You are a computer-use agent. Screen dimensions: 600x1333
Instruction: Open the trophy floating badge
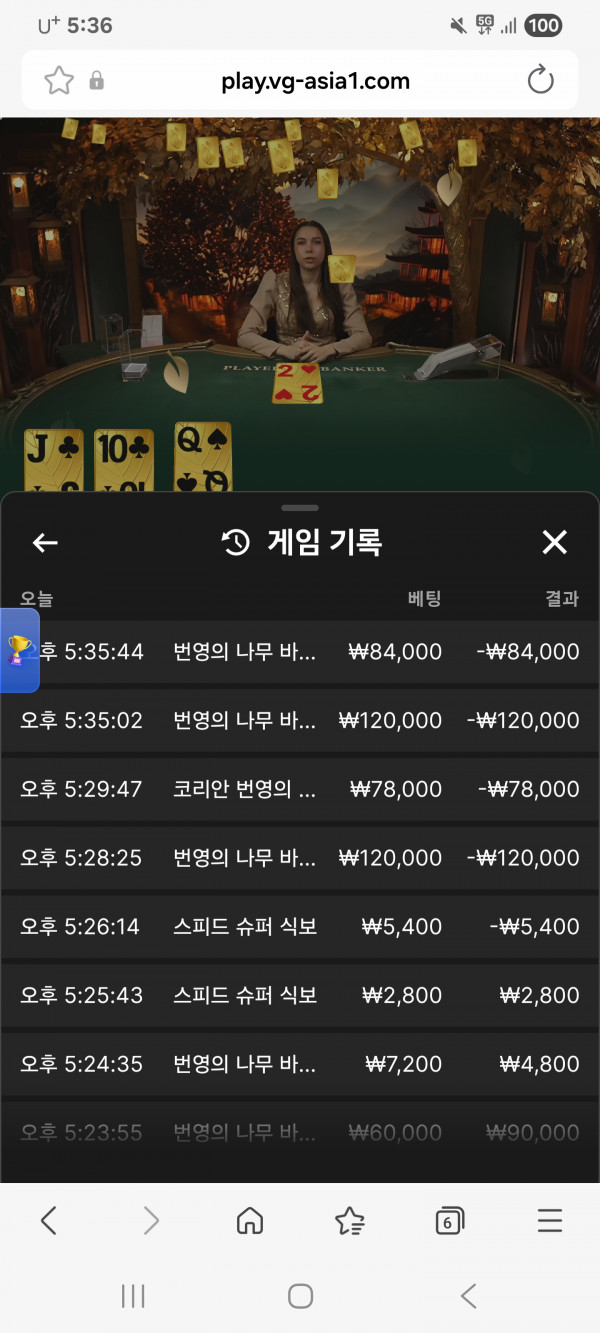pyautogui.click(x=19, y=651)
